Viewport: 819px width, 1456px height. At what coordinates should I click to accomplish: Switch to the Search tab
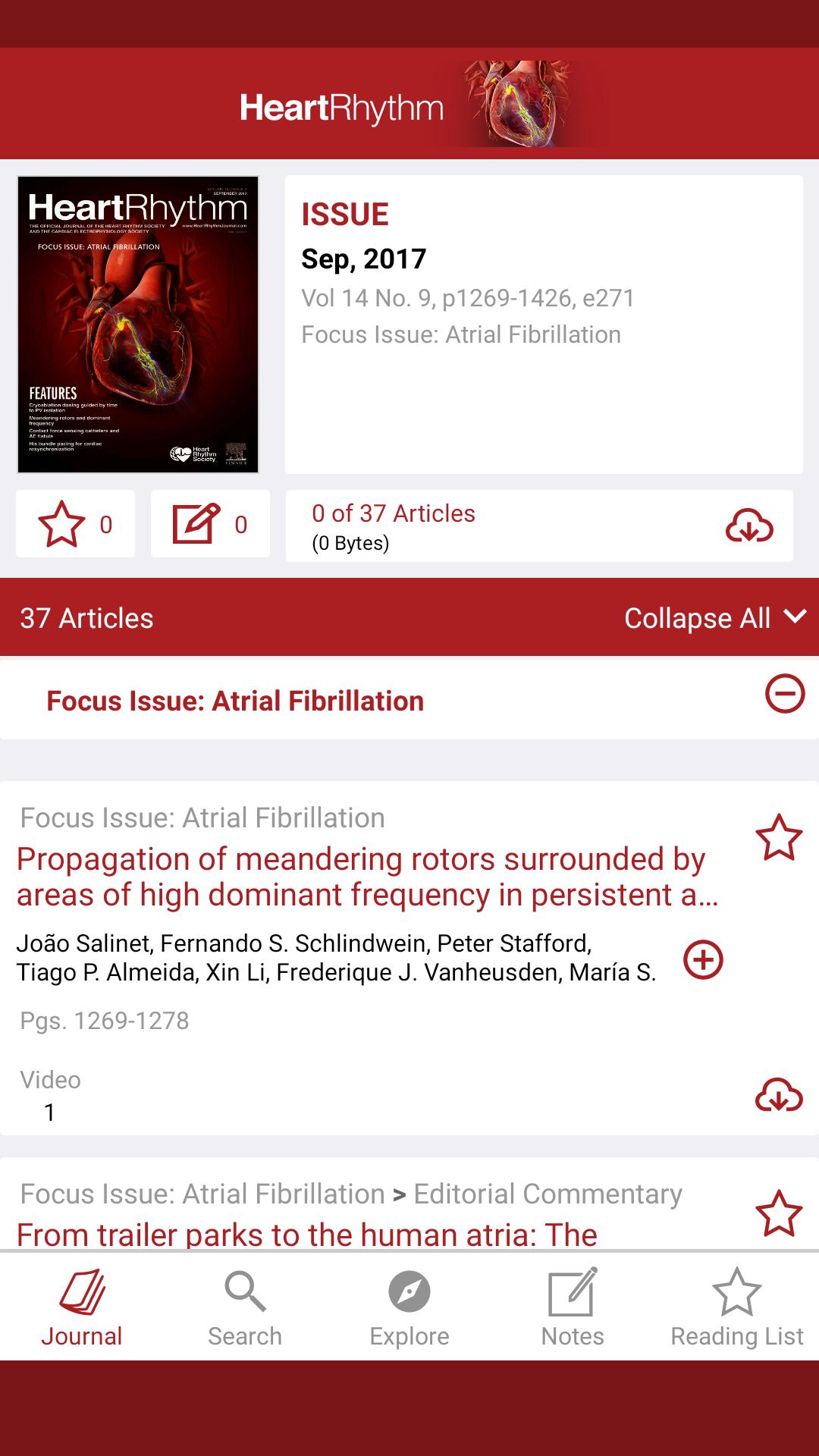click(245, 1307)
